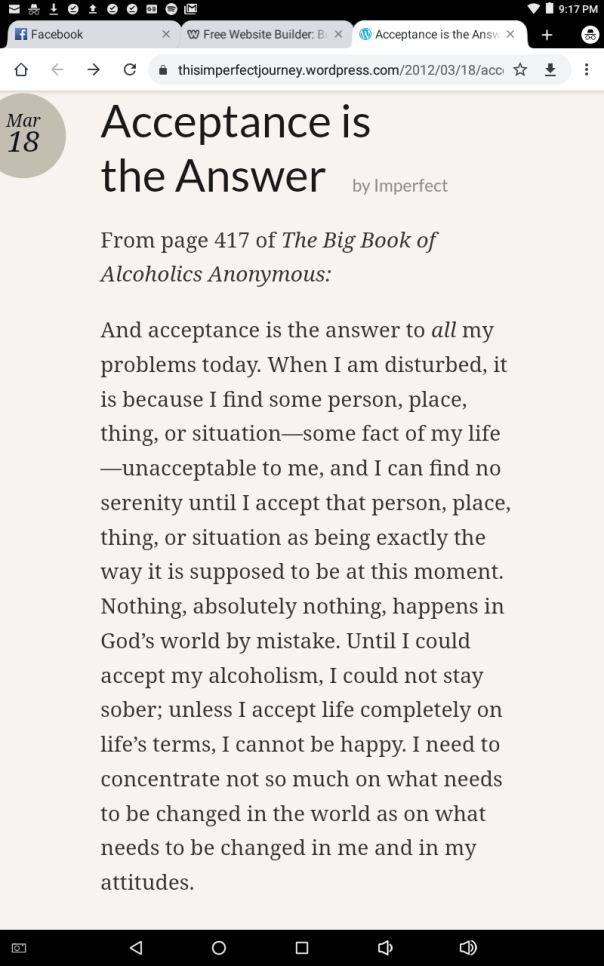Screen dimensions: 604x966
Task: Open the incognito tab switcher icon
Action: click(x=590, y=34)
